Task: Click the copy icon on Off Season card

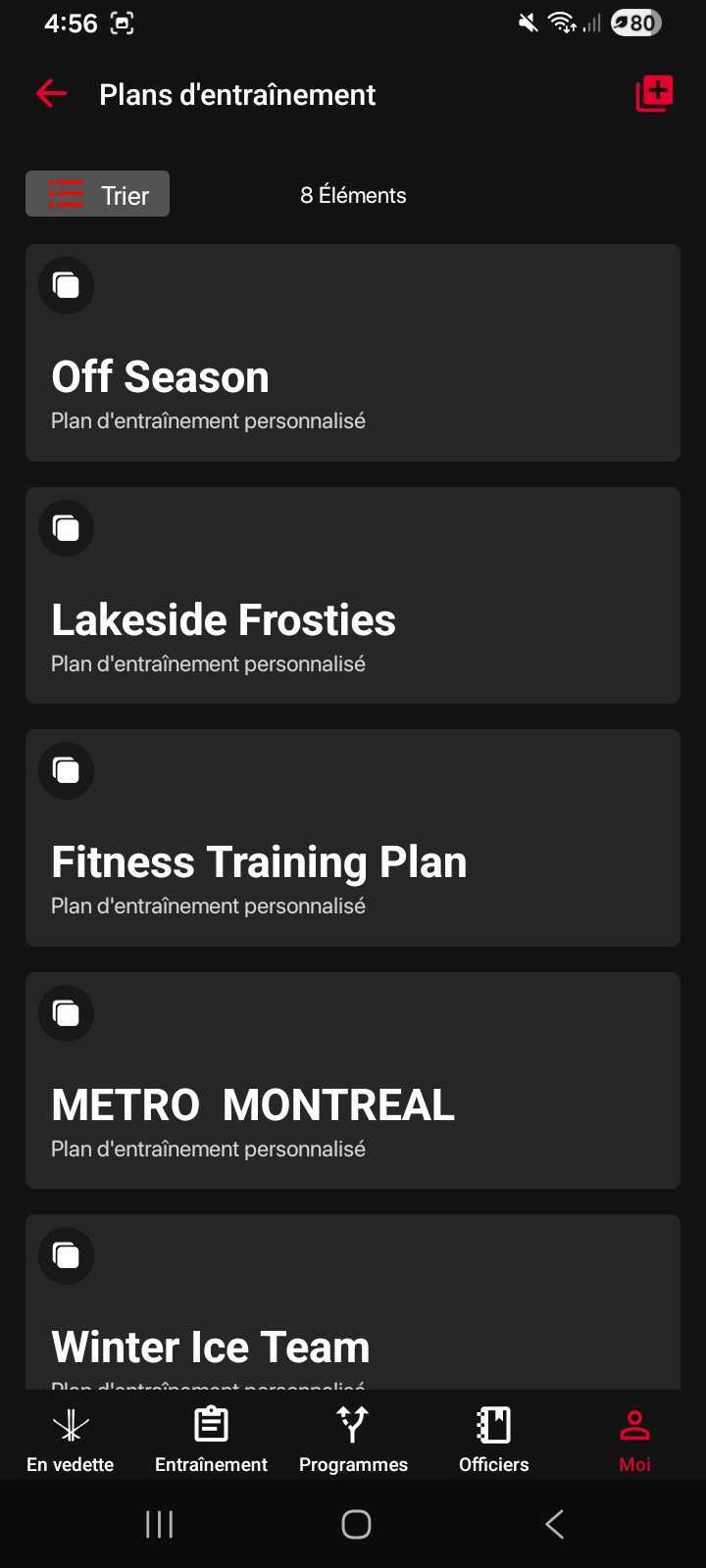Action: pyautogui.click(x=66, y=285)
